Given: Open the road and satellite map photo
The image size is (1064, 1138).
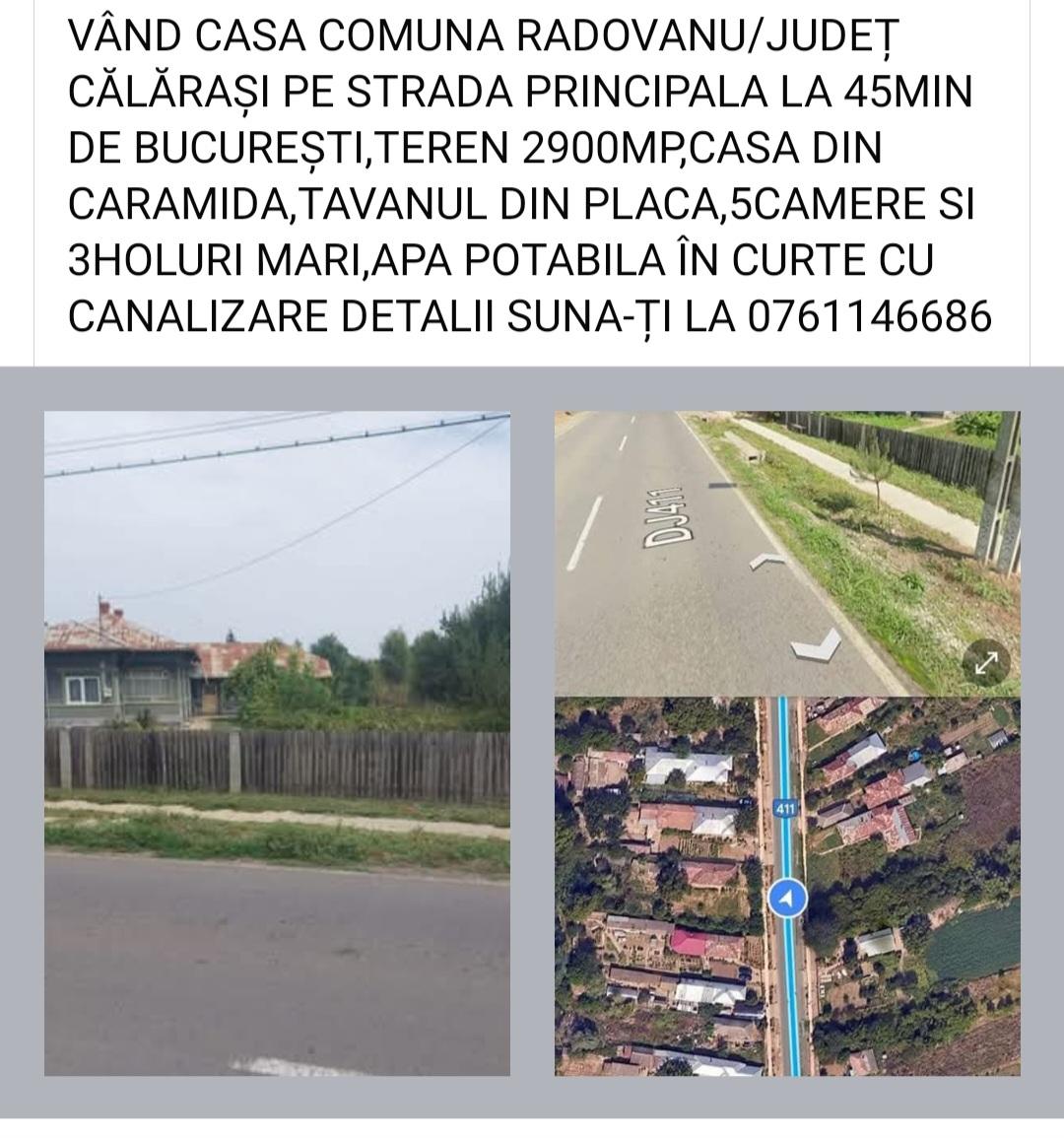Looking at the screenshot, I should click(786, 742).
